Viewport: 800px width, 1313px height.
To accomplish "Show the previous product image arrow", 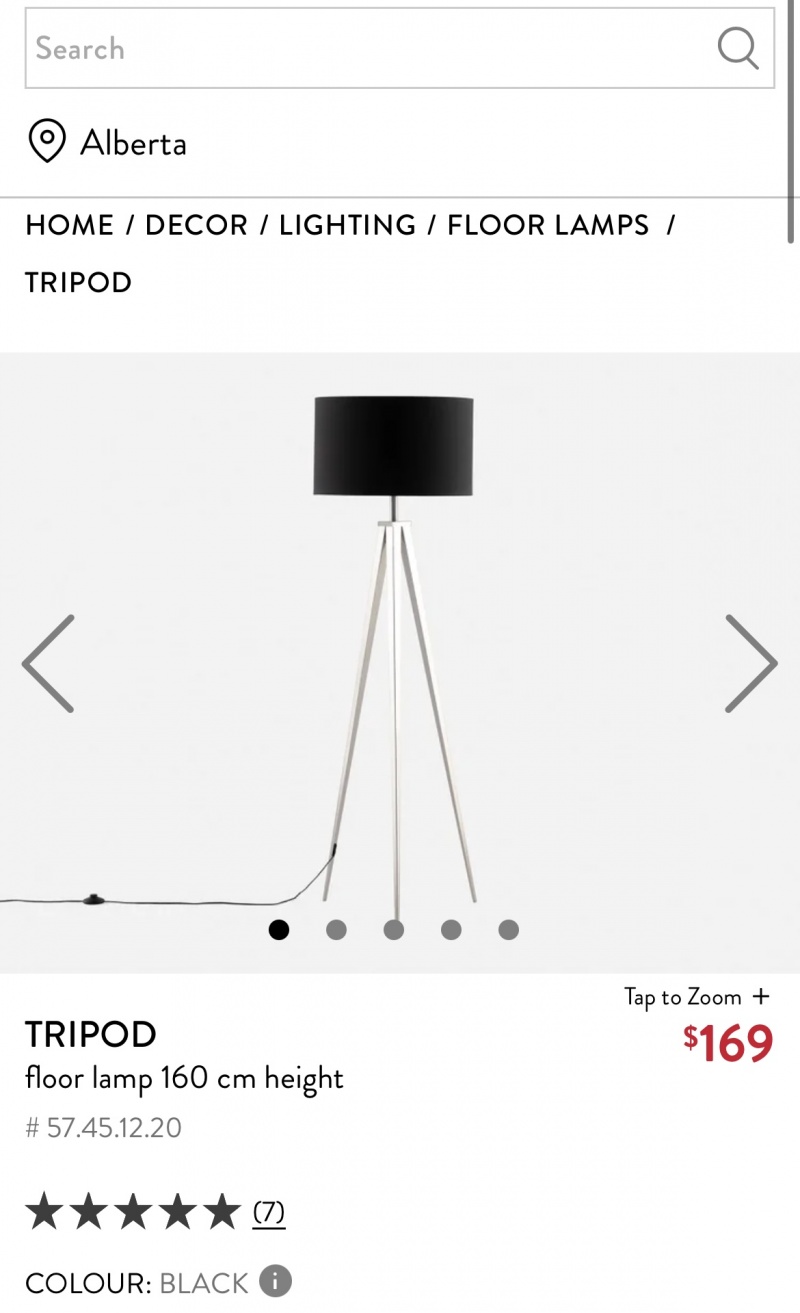I will click(48, 663).
